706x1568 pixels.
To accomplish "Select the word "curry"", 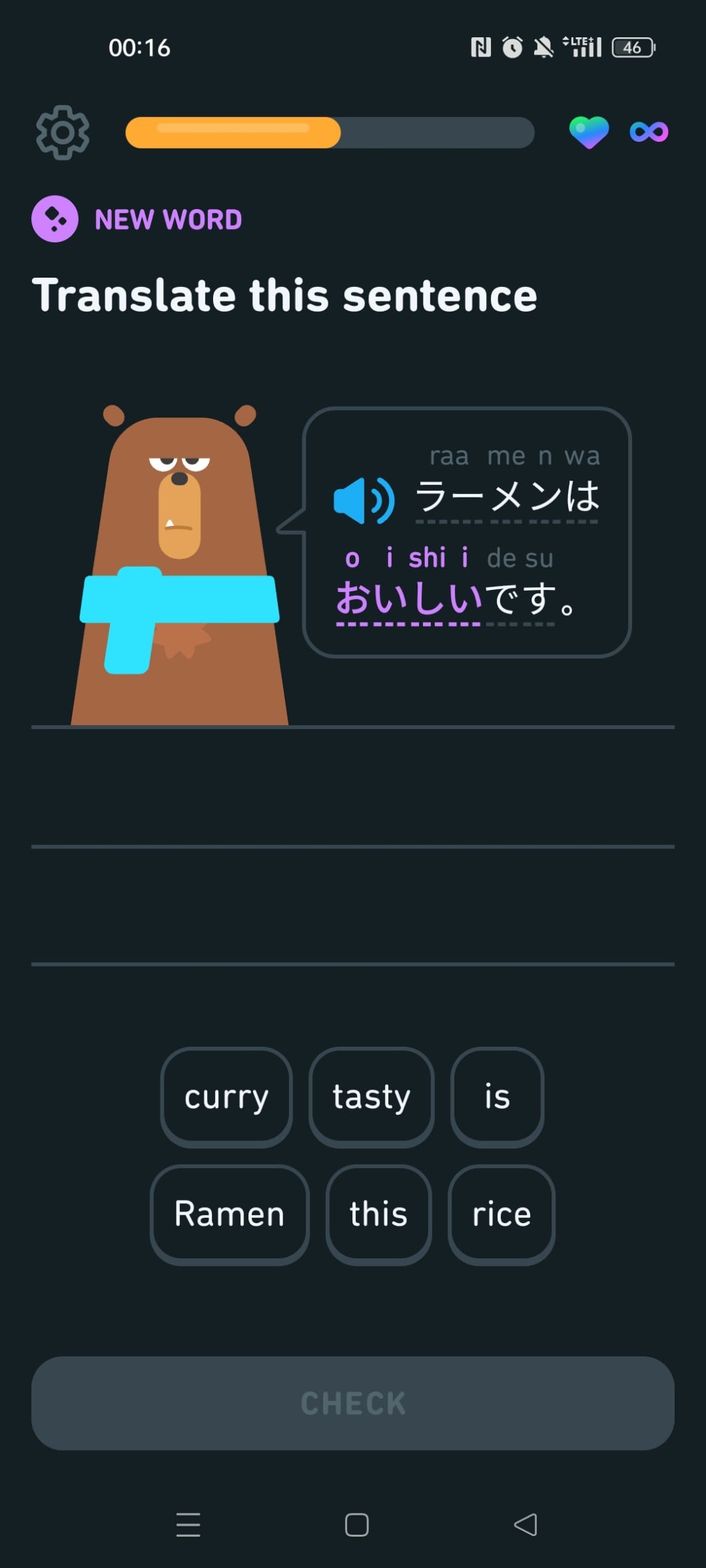I will [226, 1097].
